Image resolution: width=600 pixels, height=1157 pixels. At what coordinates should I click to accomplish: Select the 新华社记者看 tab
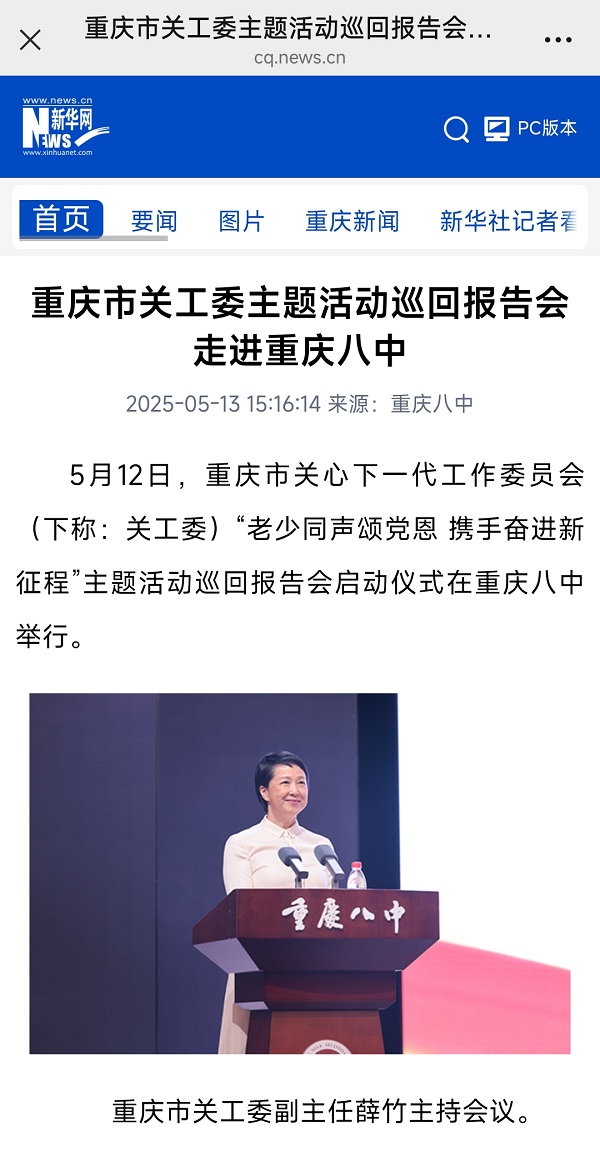(x=510, y=221)
